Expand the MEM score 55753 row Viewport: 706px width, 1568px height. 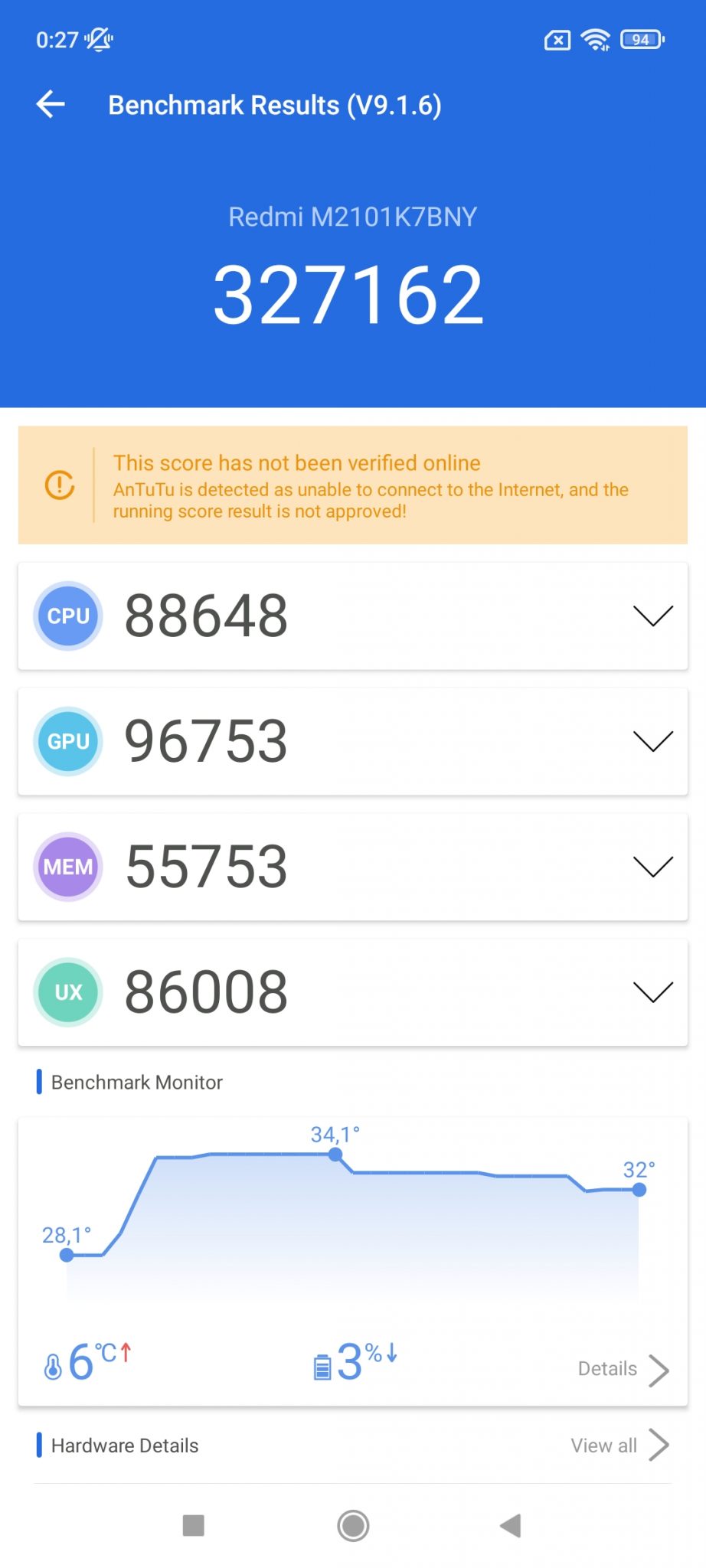[353, 867]
